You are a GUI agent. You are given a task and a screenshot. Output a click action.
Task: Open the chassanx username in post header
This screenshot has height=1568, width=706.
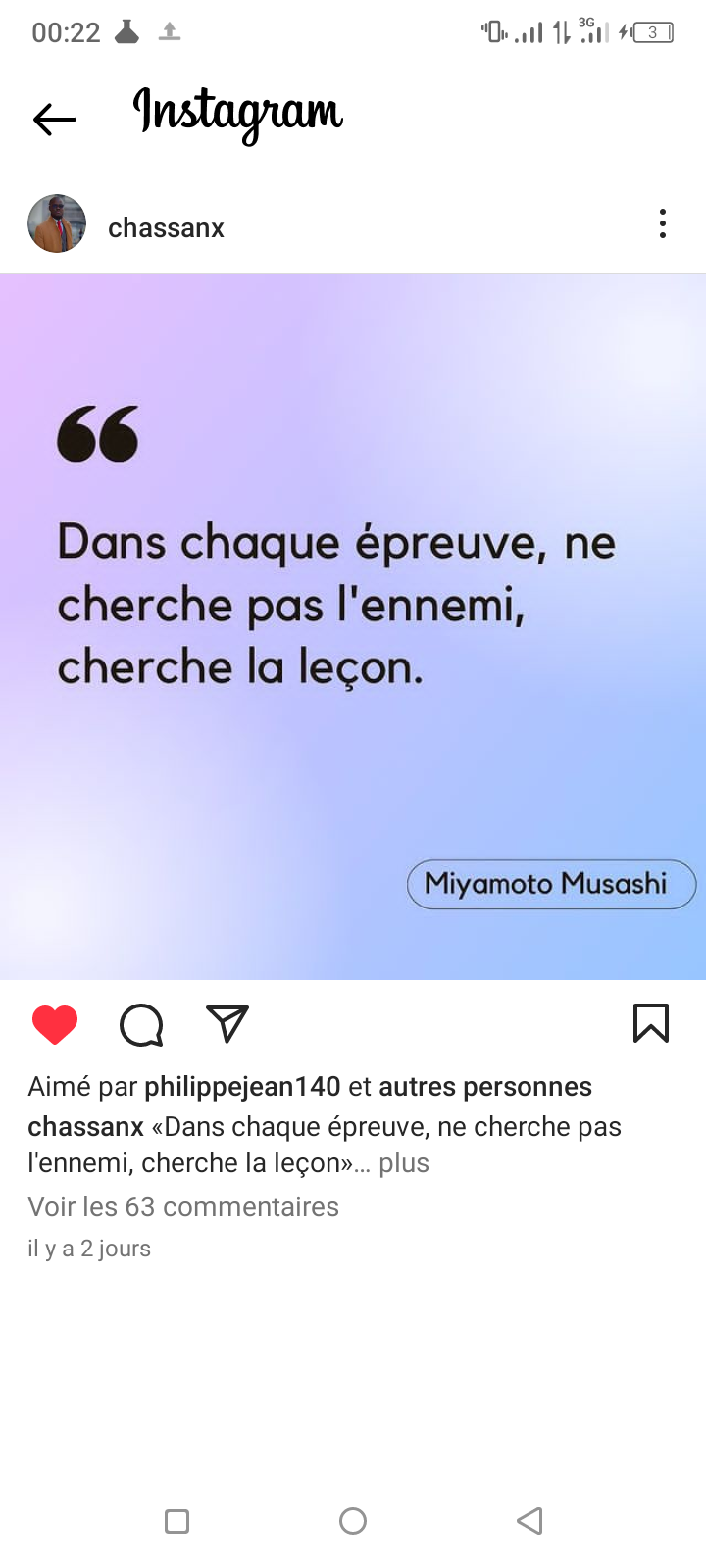[x=166, y=227]
